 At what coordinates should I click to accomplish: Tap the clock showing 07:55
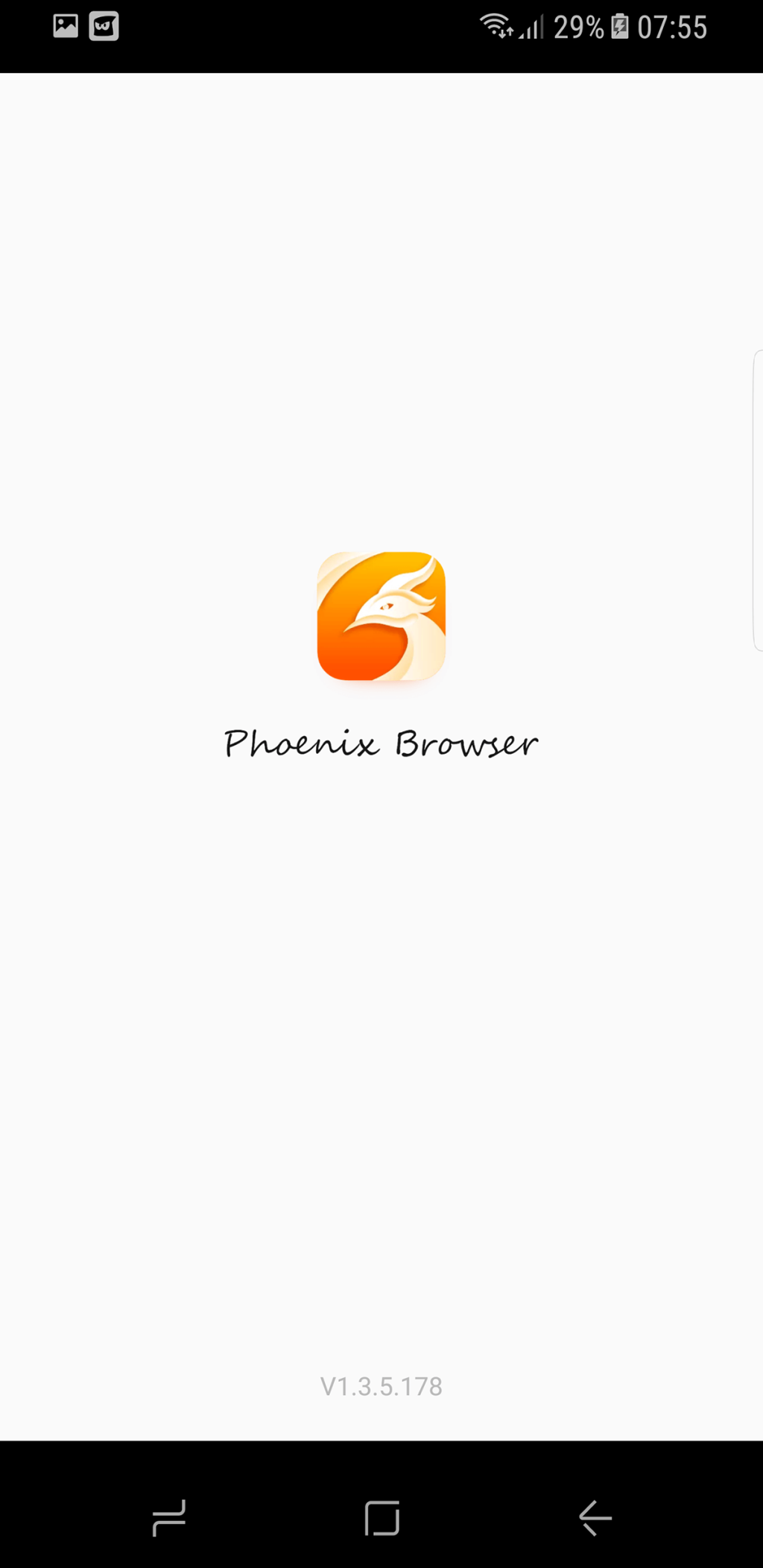[671, 28]
